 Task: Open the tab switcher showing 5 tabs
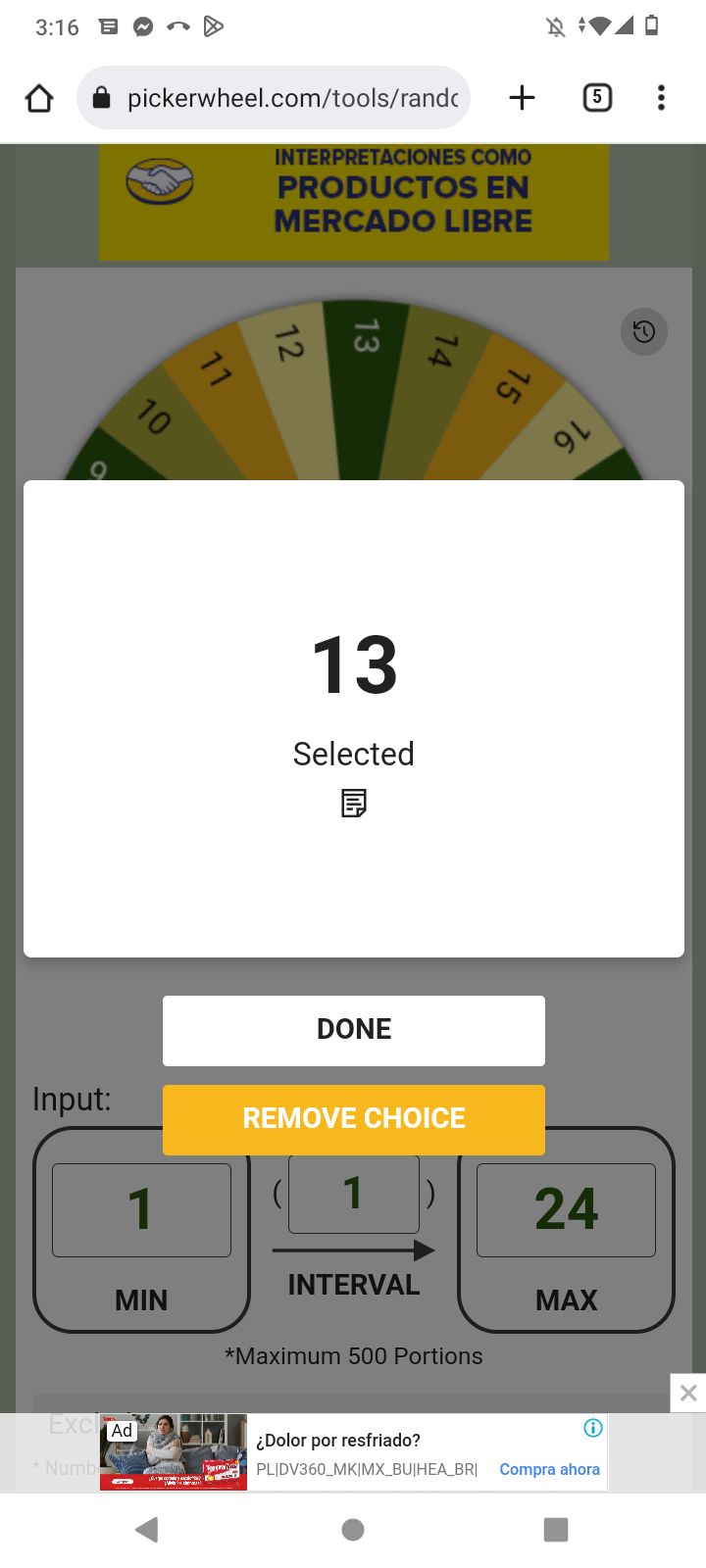click(597, 98)
